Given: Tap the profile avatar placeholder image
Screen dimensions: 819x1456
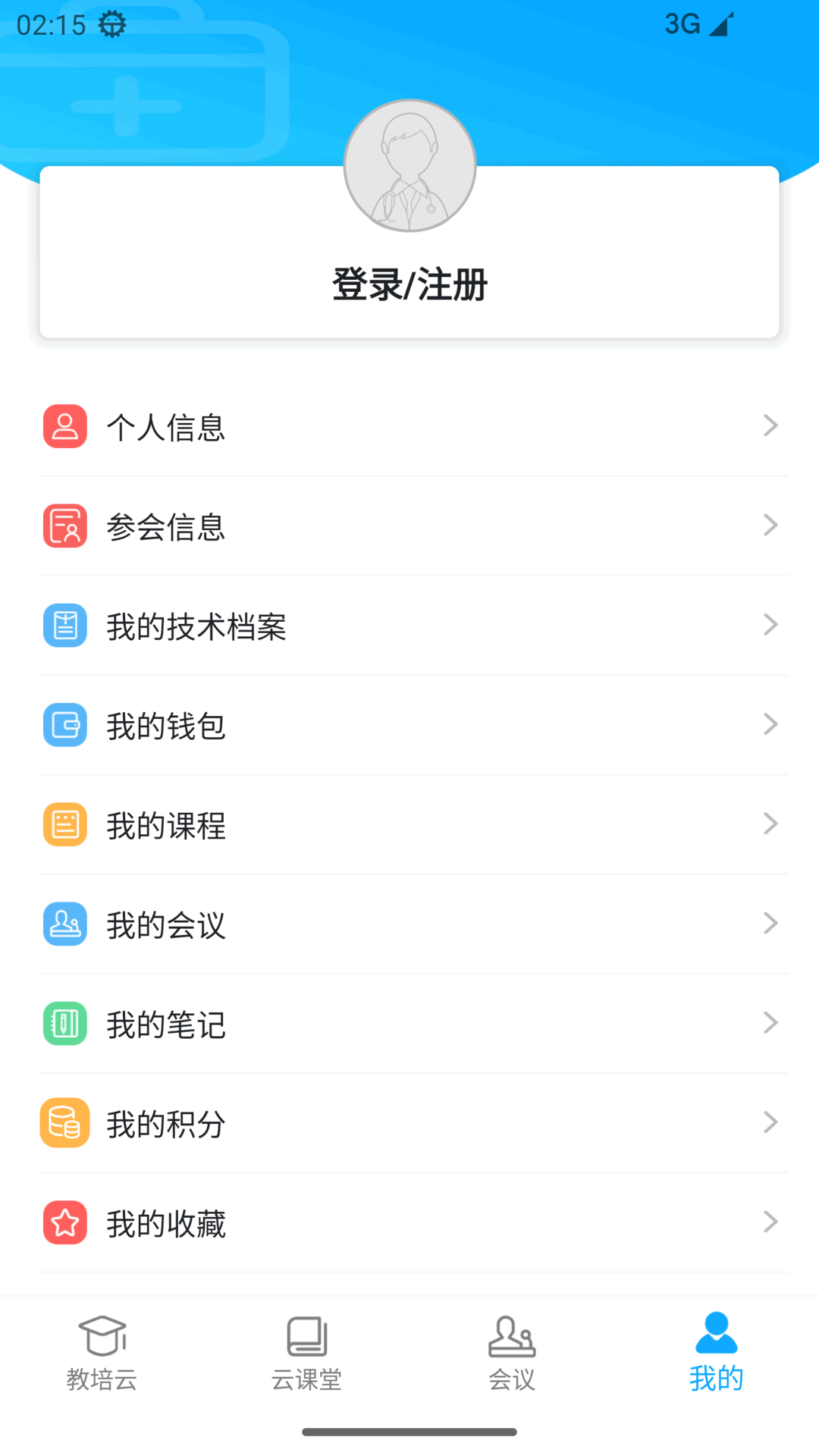Looking at the screenshot, I should click(409, 165).
